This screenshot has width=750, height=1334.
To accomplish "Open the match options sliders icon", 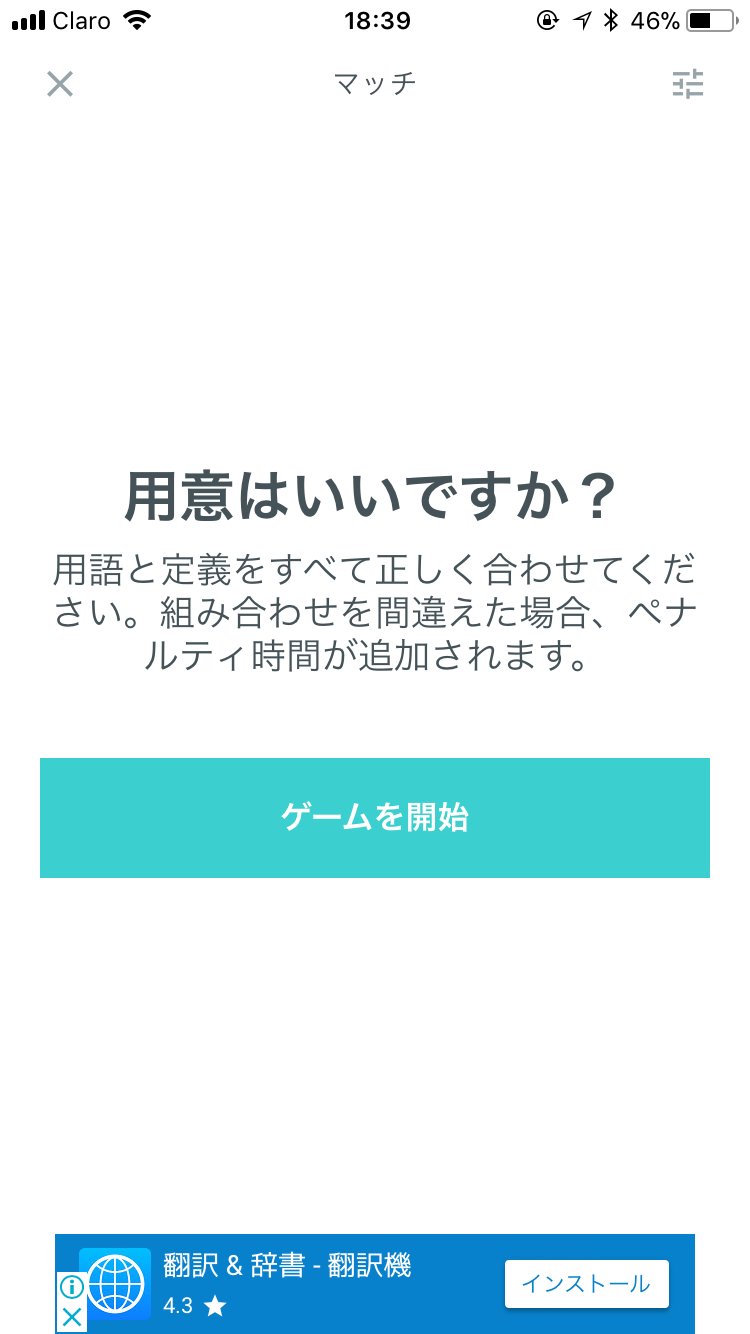I will (688, 84).
